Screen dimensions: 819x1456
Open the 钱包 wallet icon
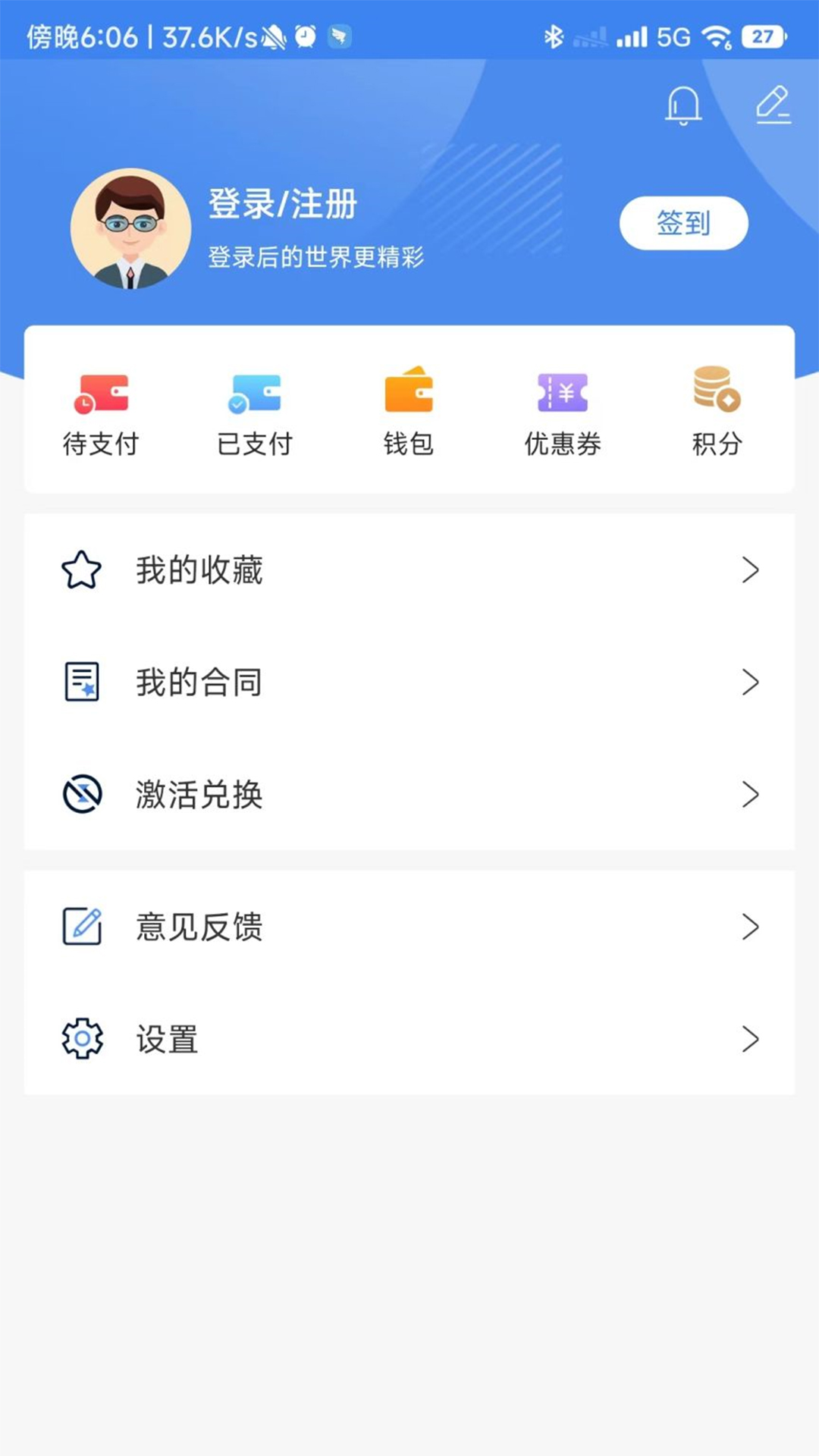tap(409, 391)
